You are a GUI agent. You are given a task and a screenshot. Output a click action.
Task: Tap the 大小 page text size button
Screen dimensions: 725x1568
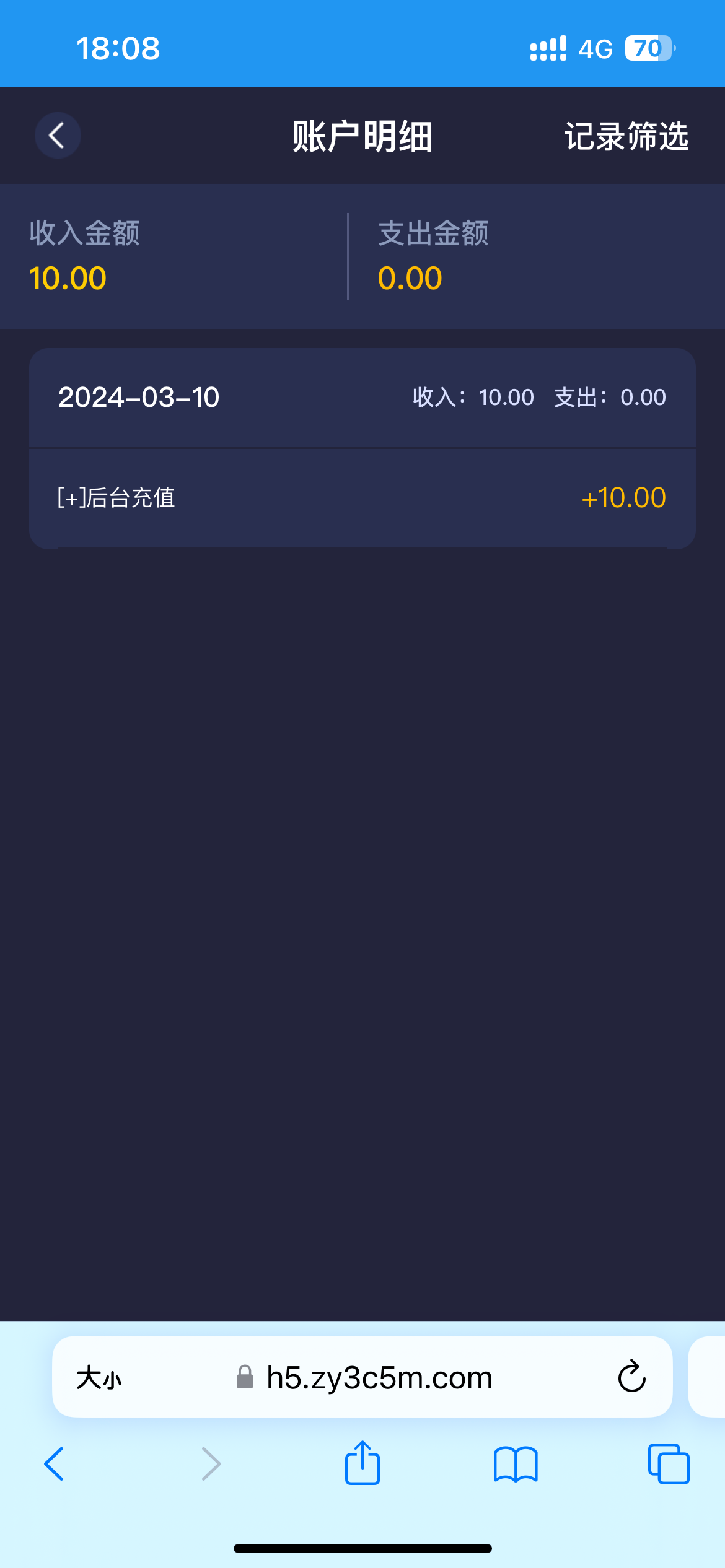click(x=99, y=1378)
